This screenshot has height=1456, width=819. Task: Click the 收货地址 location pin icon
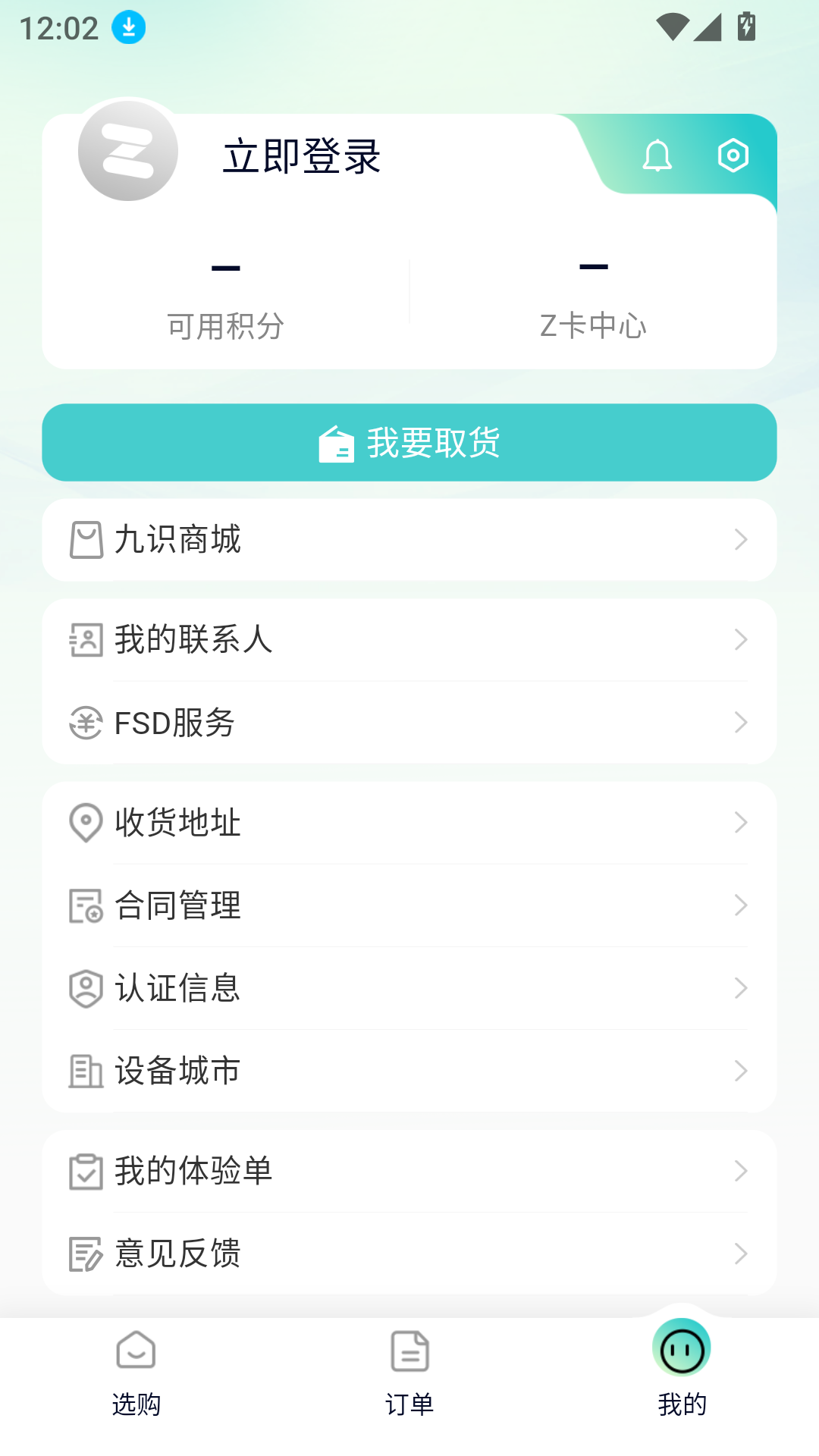pos(84,822)
